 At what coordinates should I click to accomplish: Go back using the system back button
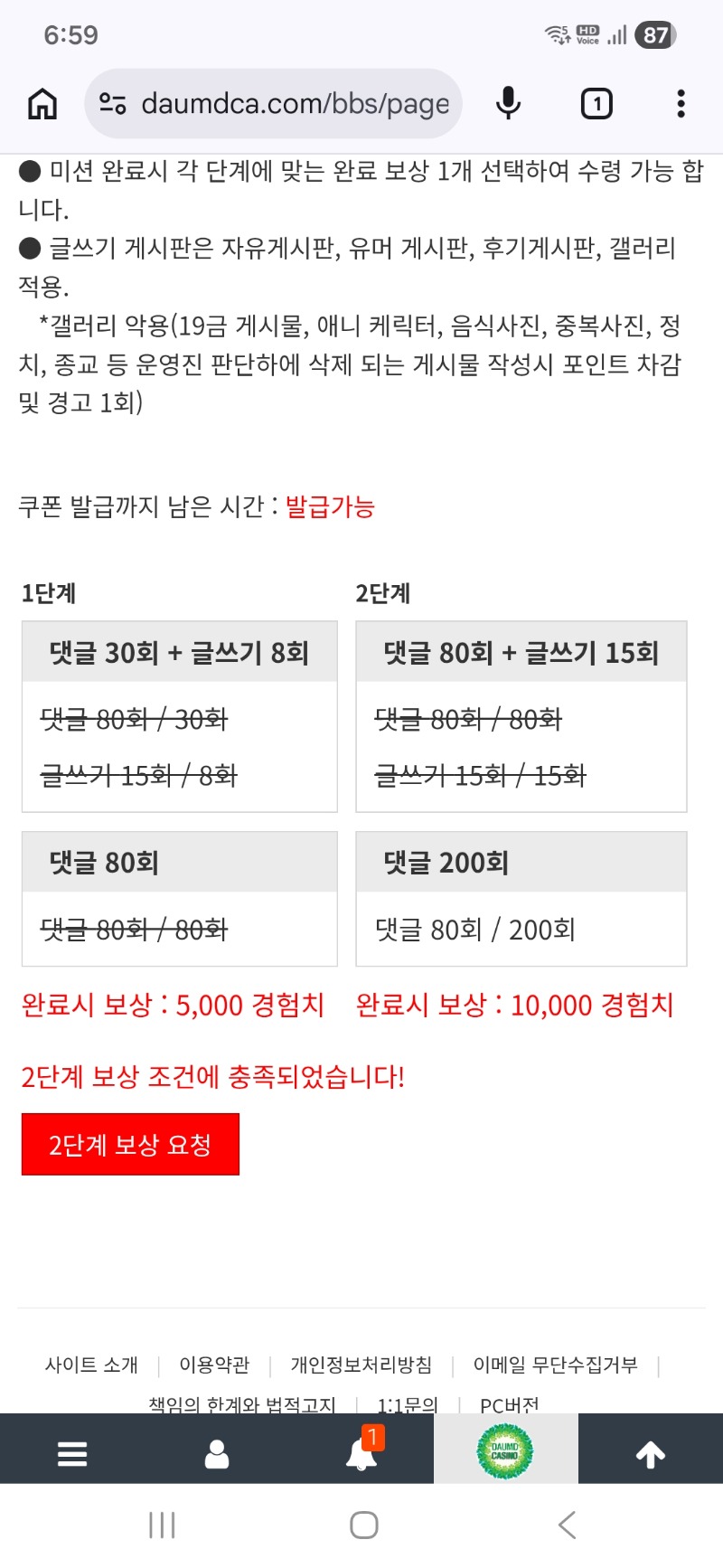[567, 1525]
